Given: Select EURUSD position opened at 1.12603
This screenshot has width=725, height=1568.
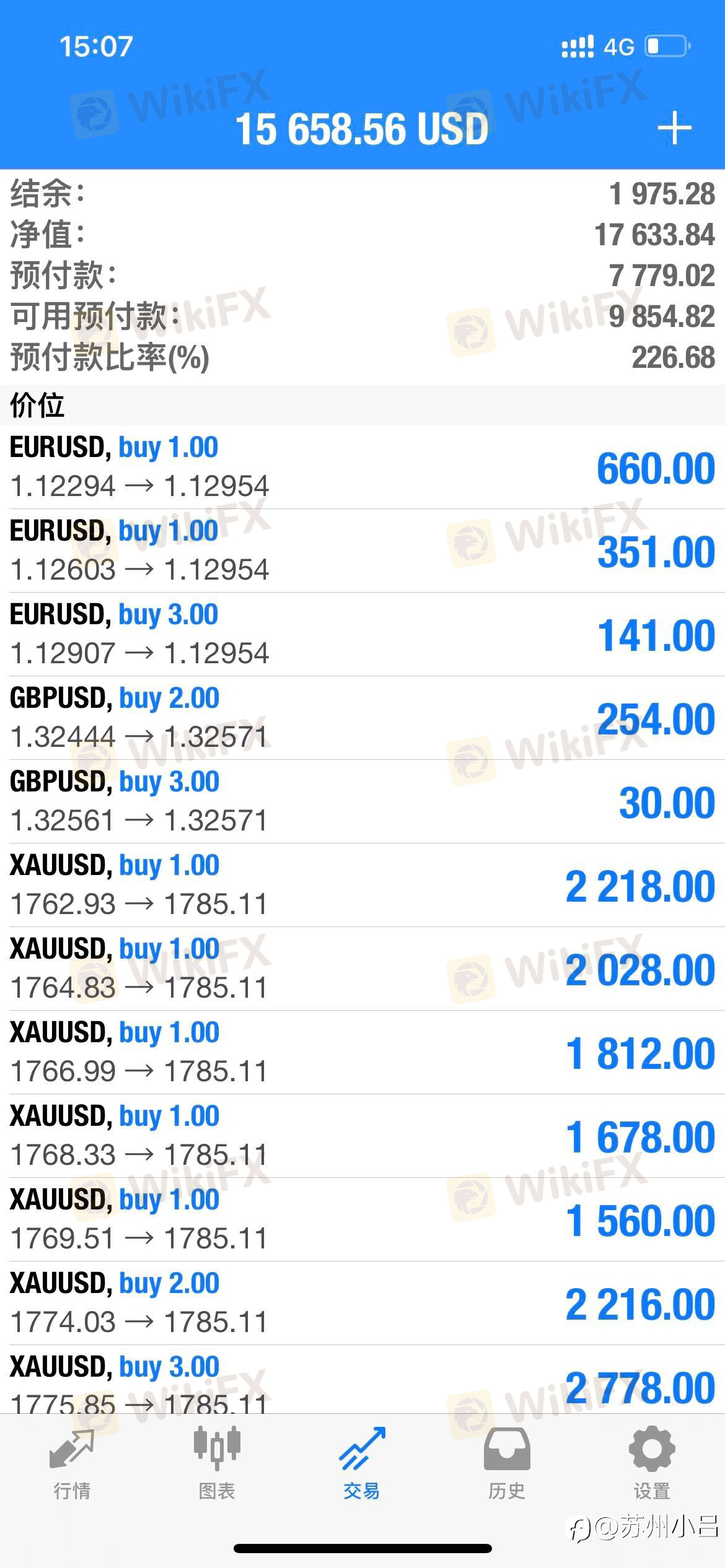Looking at the screenshot, I should click(362, 551).
